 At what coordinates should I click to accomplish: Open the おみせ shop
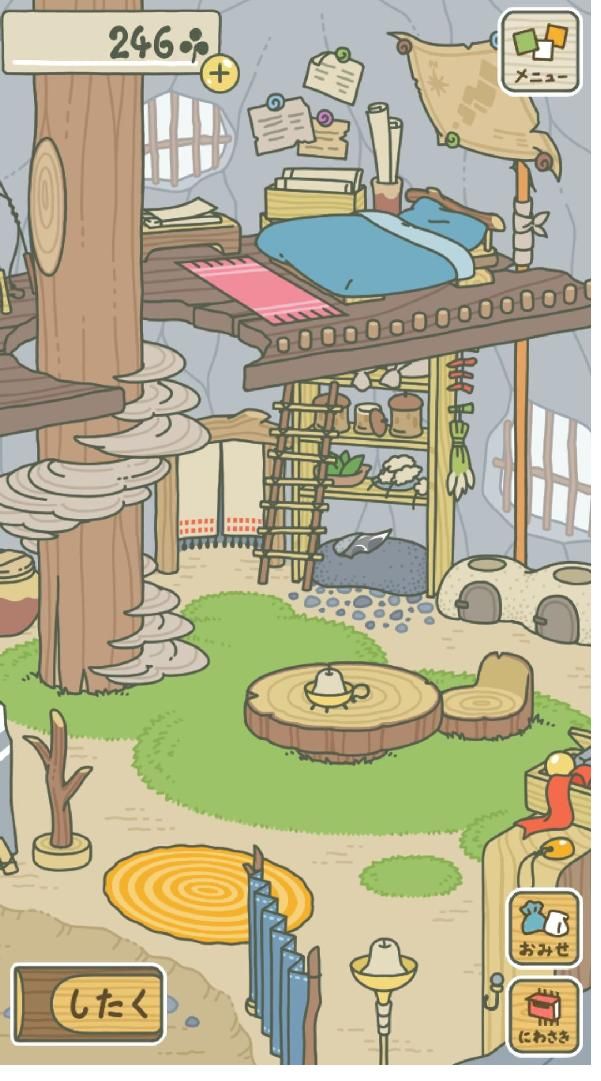(x=544, y=928)
